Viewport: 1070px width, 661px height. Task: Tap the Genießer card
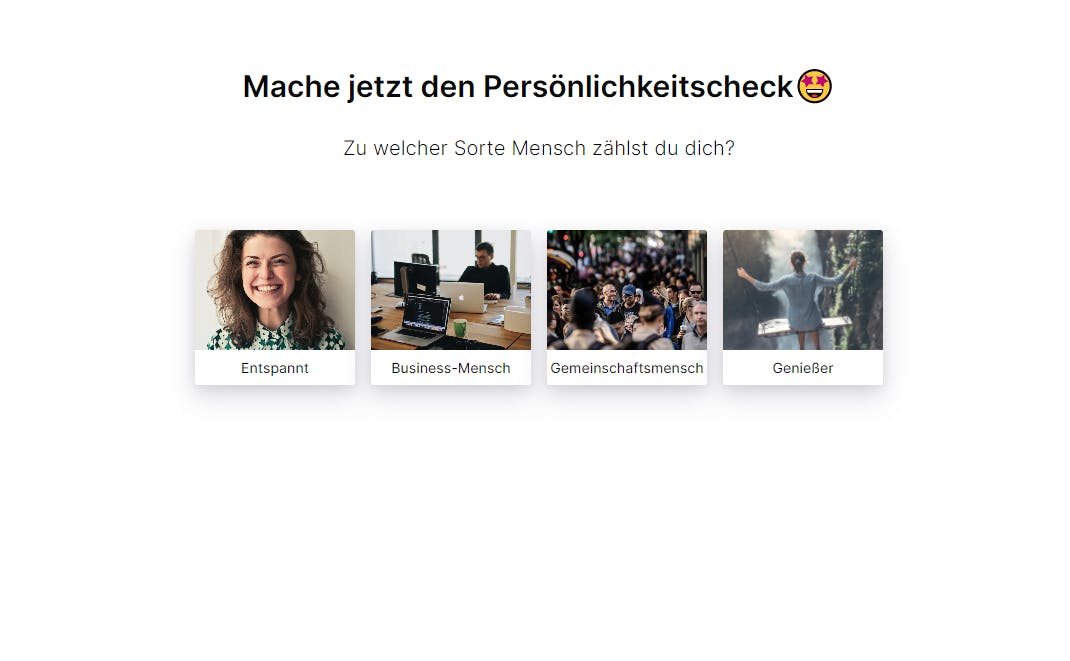803,307
